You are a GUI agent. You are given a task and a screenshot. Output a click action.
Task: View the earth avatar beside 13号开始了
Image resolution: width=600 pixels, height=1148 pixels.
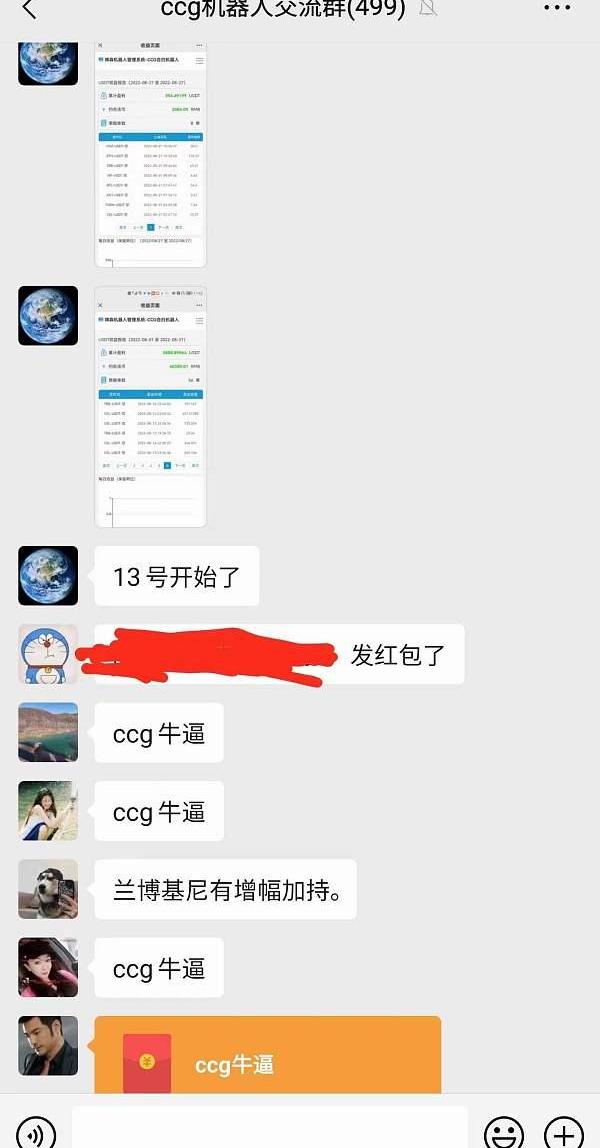coord(48,576)
